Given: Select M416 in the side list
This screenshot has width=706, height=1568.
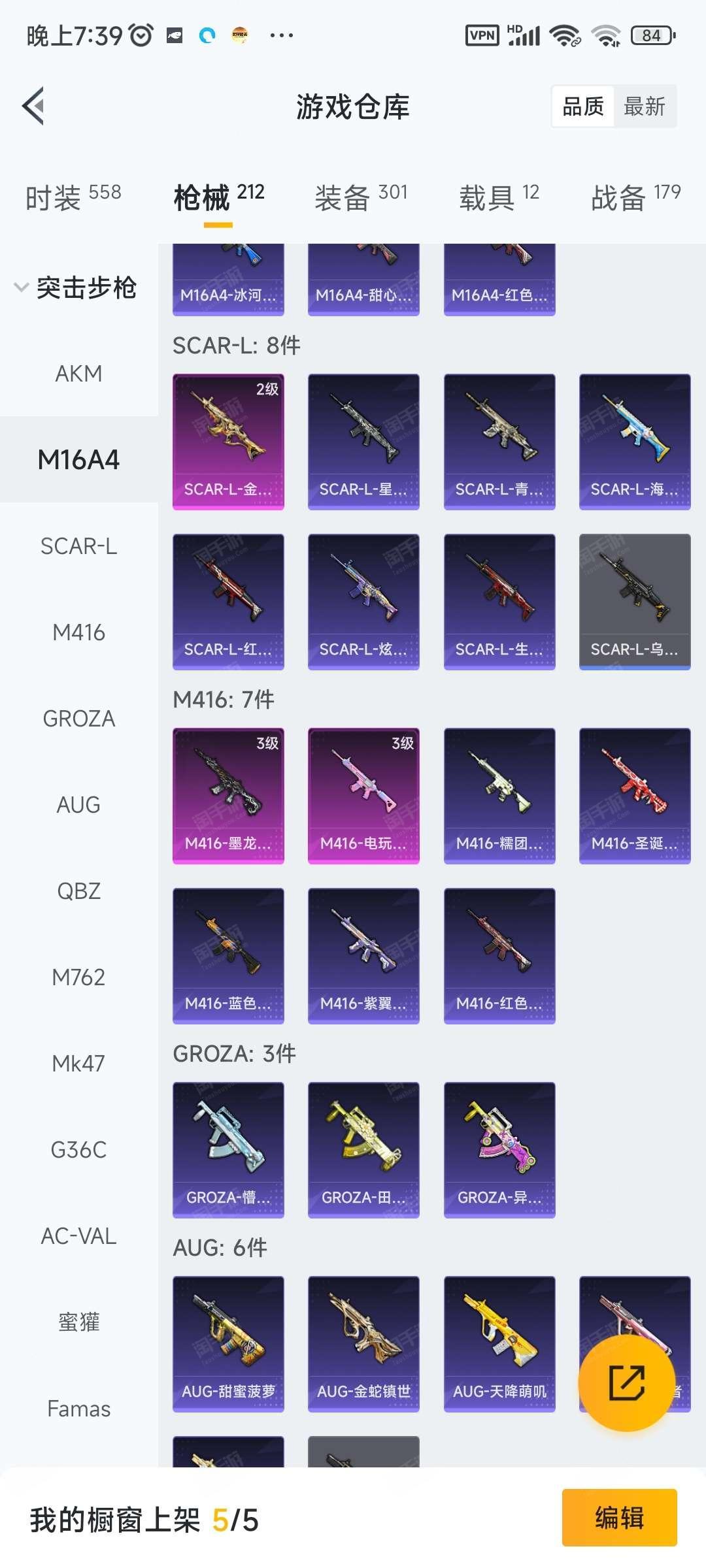Looking at the screenshot, I should click(78, 632).
